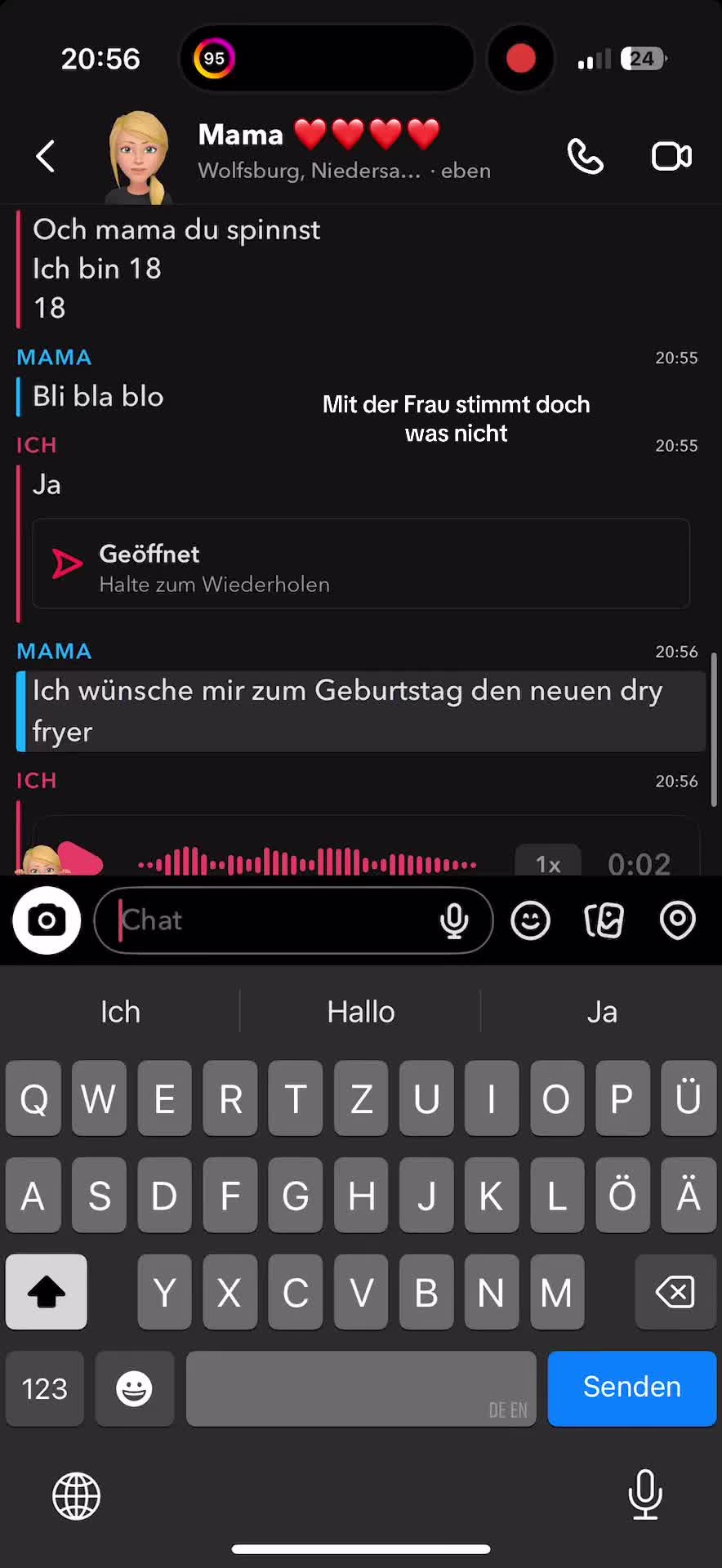Tap the opened snap labeled Geöffnet
Image resolution: width=722 pixels, height=1568 pixels.
[361, 563]
